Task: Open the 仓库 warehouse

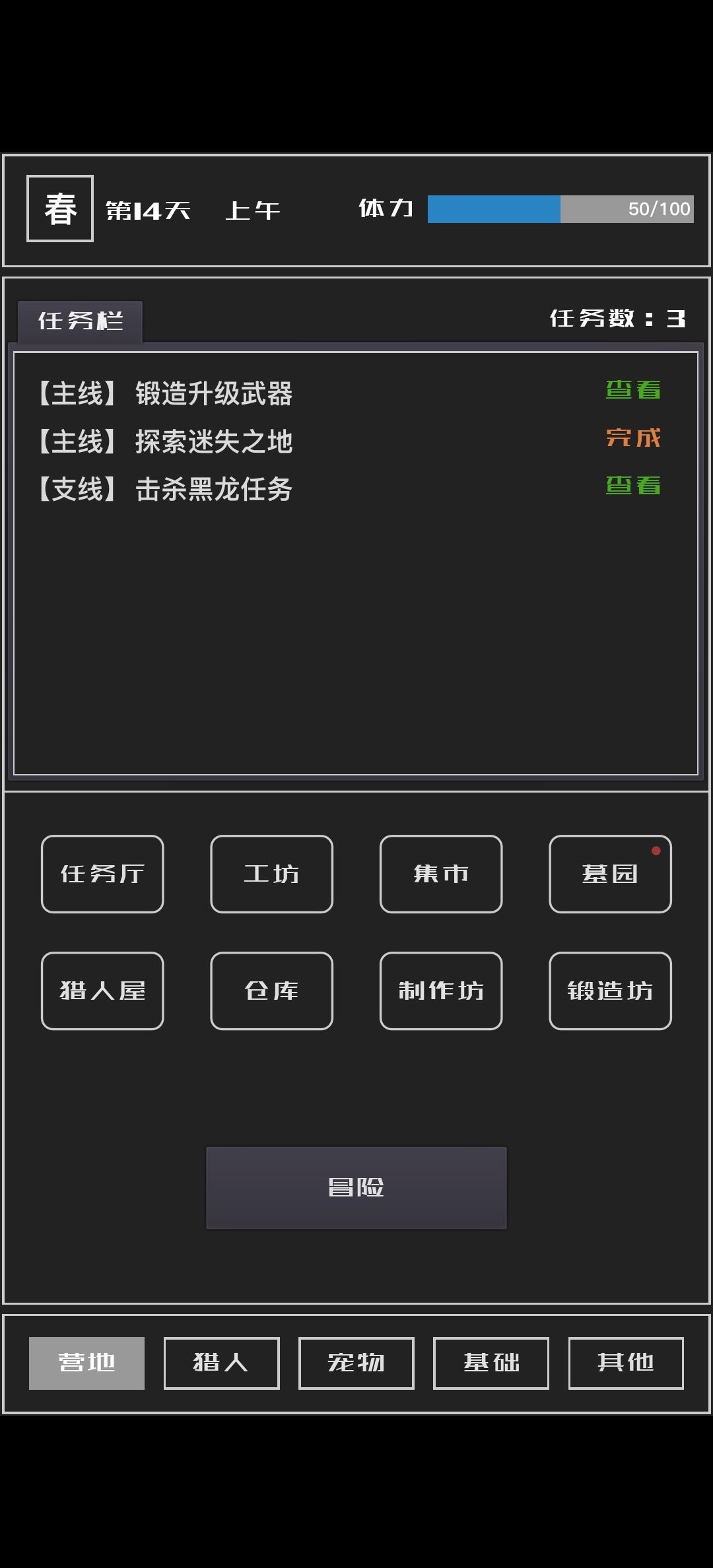Action: tap(271, 991)
